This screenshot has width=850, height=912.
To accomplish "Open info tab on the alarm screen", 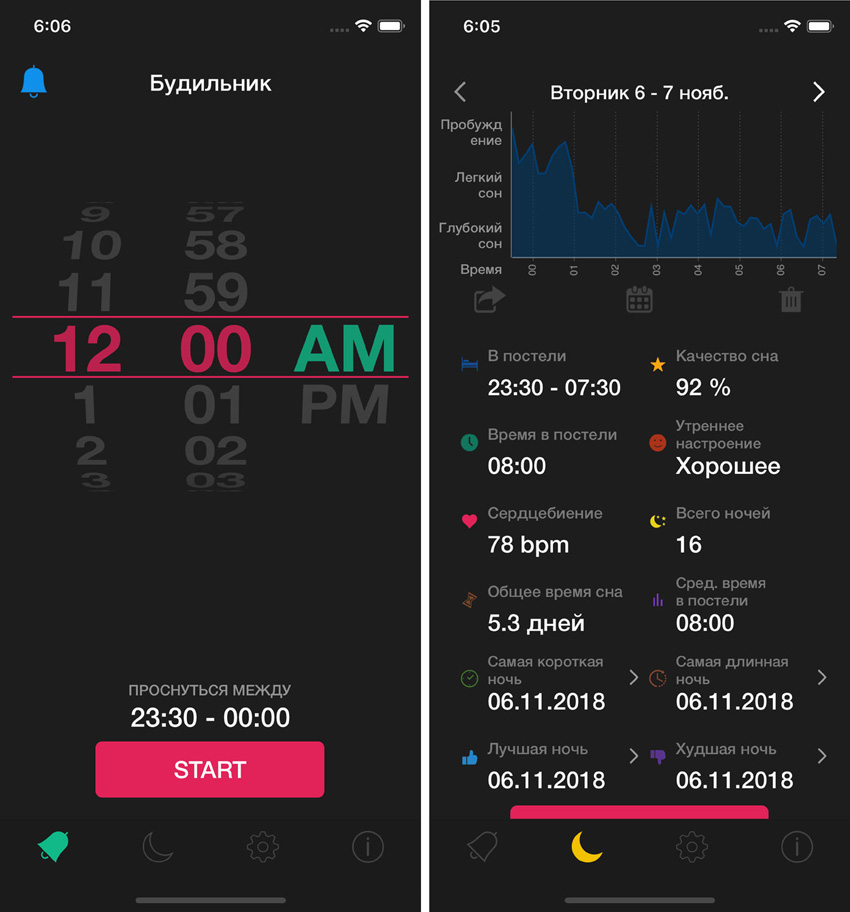I will click(x=368, y=848).
